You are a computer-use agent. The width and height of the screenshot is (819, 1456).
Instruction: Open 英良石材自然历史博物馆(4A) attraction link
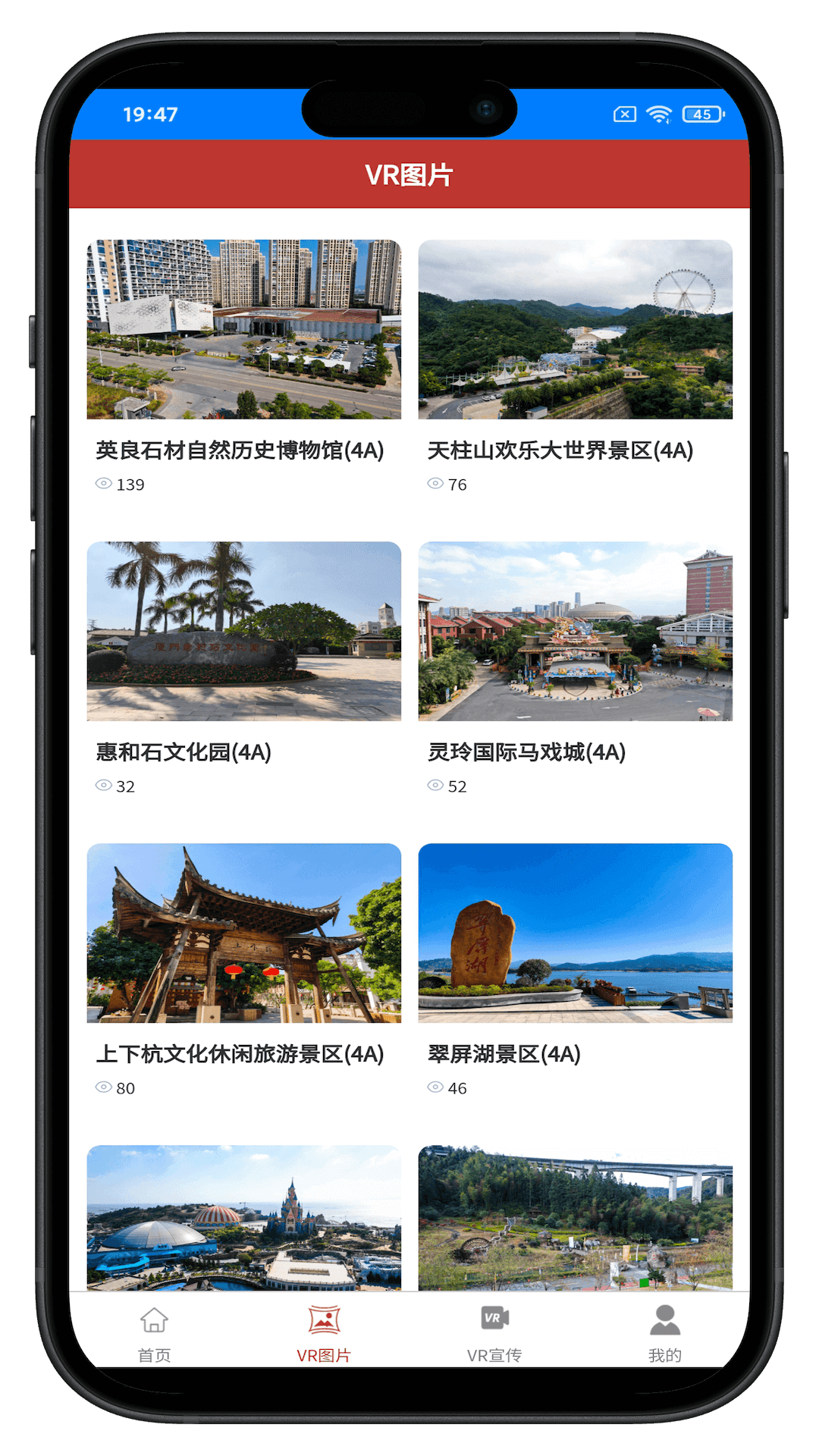[240, 449]
